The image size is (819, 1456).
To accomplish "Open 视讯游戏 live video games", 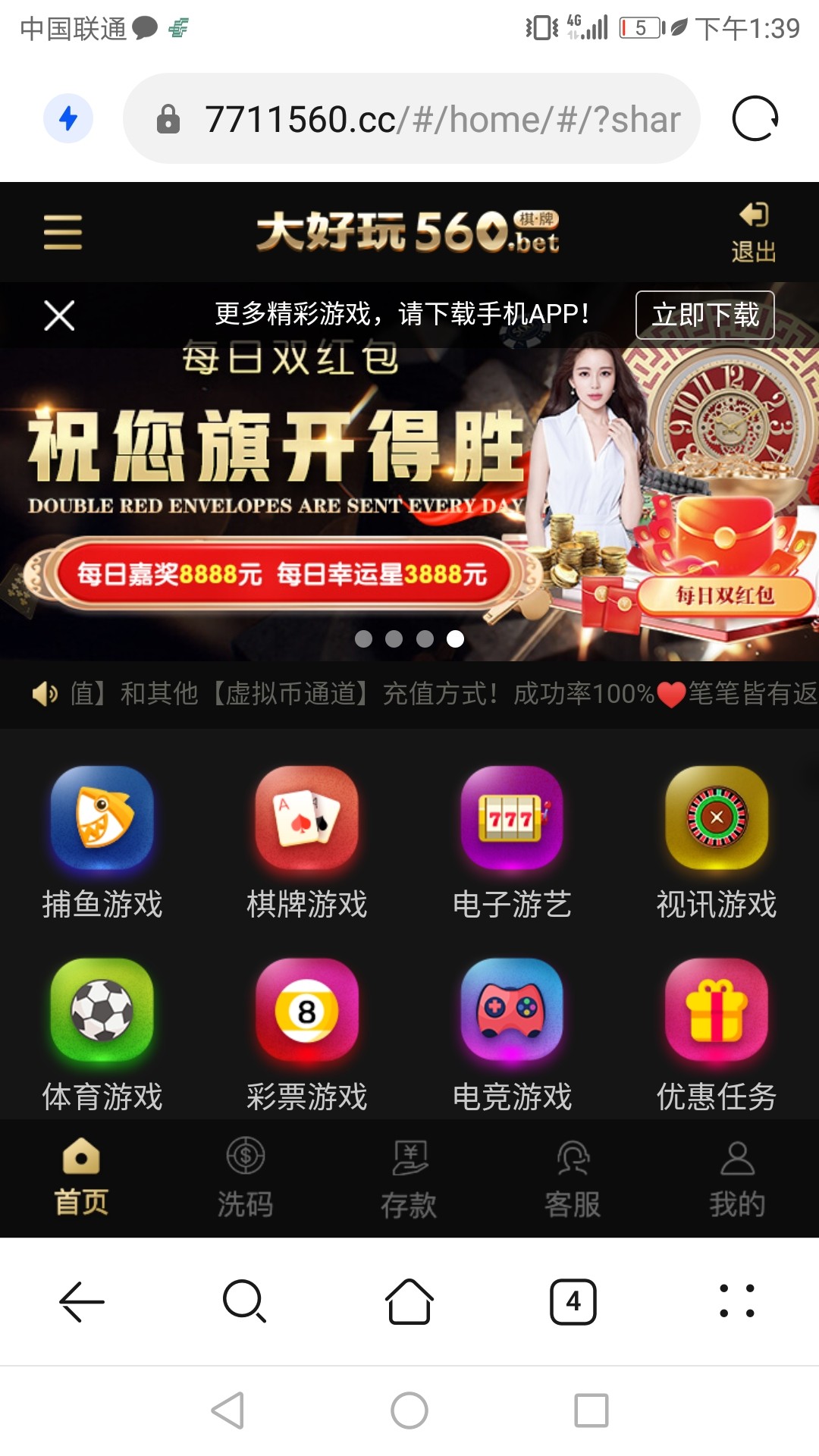I will tap(717, 842).
